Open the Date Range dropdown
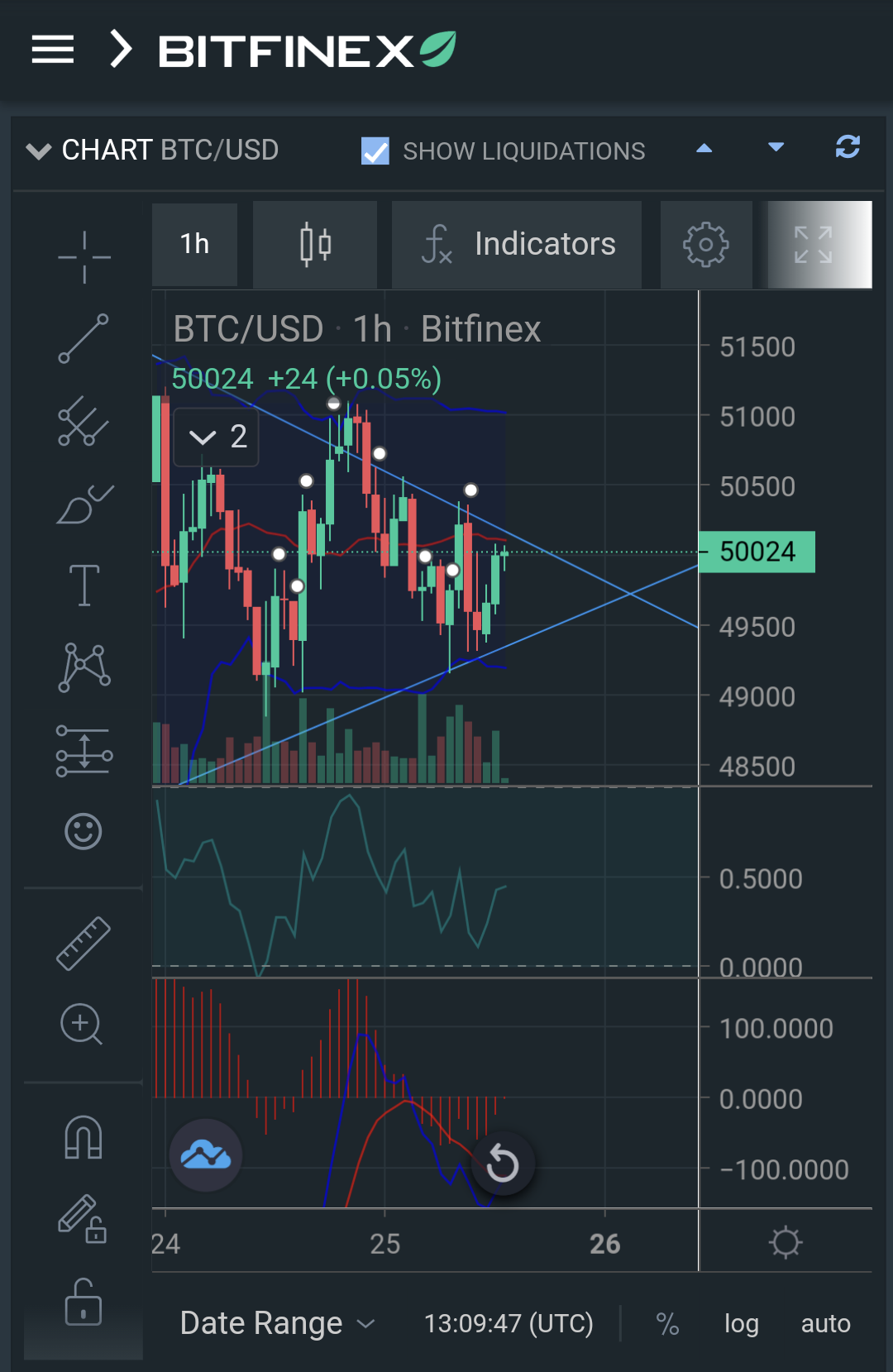The image size is (893, 1372). pyautogui.click(x=275, y=1322)
